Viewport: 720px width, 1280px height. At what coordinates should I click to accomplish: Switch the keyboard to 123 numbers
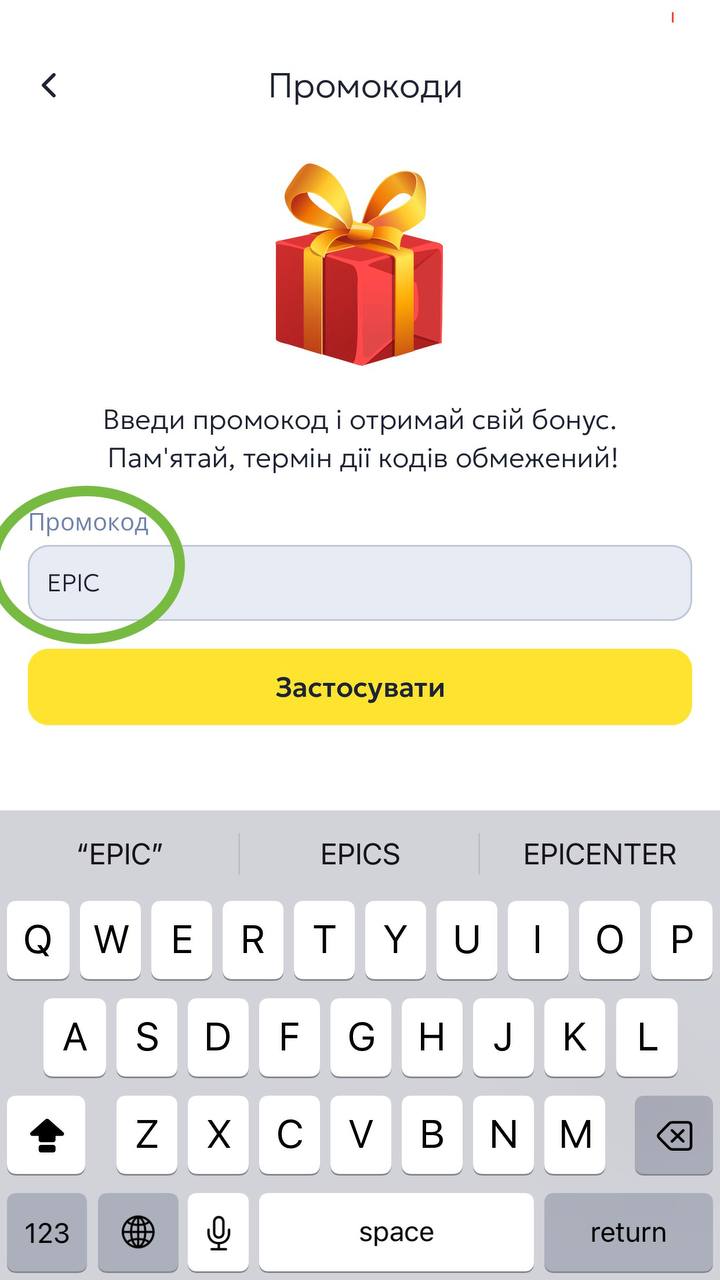click(47, 1233)
